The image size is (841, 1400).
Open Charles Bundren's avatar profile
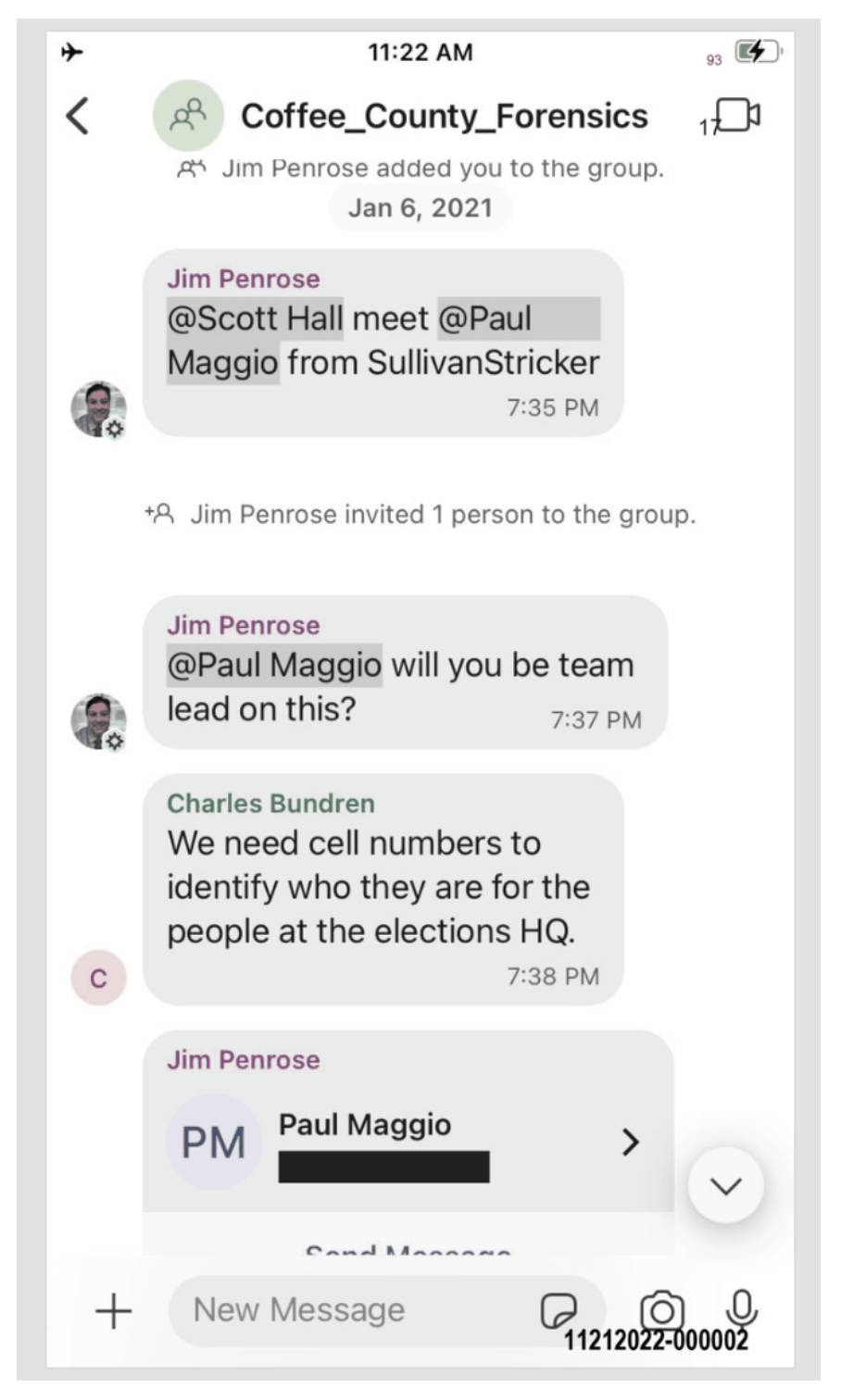(98, 978)
